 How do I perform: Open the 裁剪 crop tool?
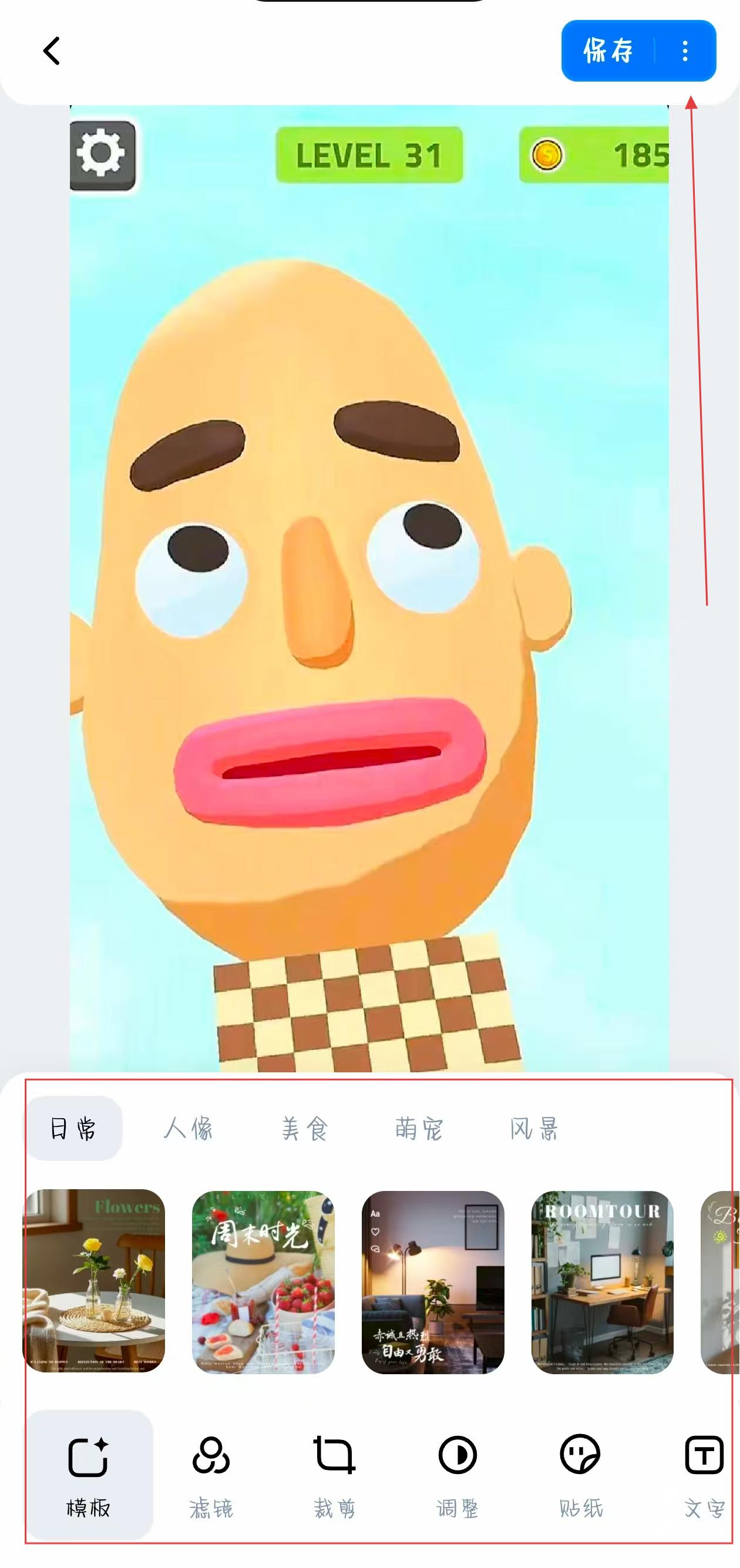coord(334,1474)
